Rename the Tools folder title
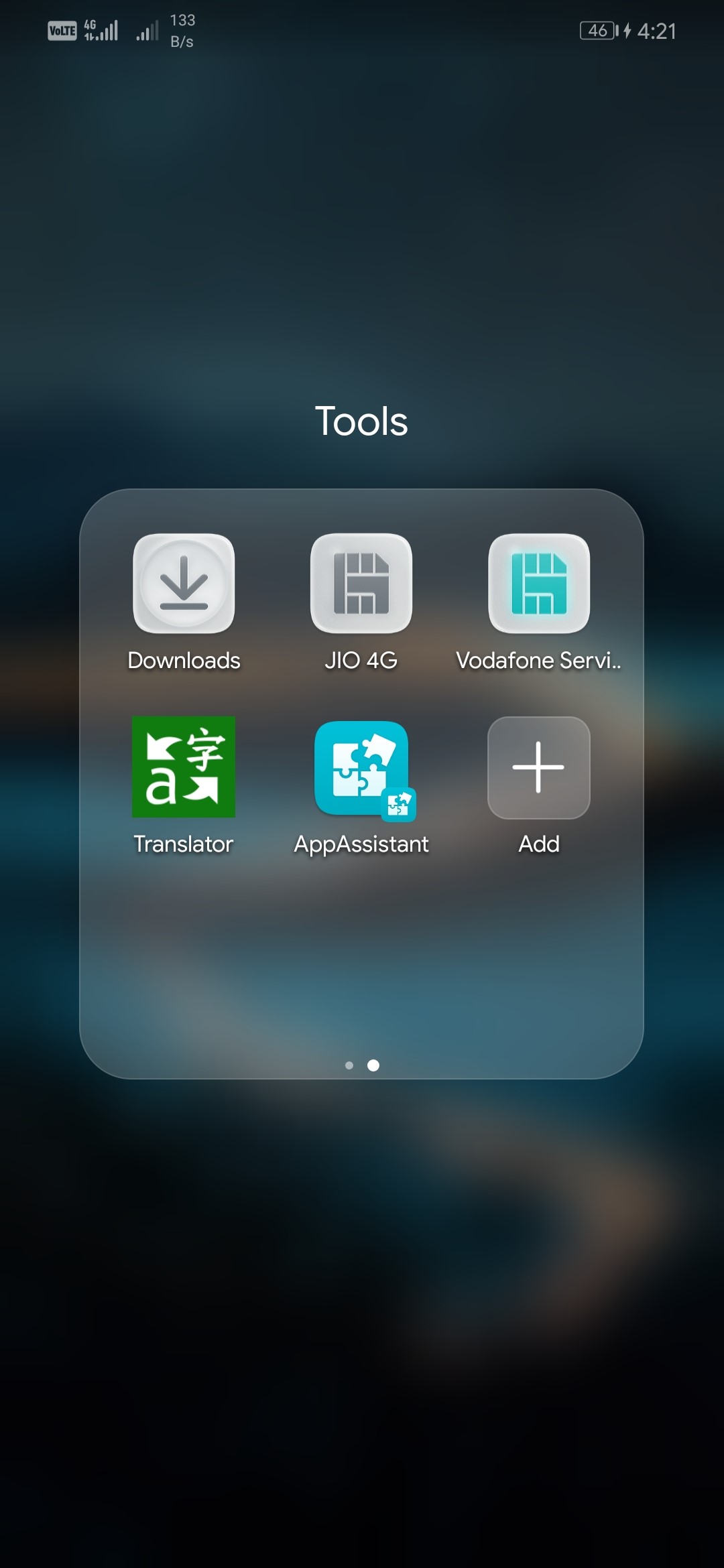This screenshot has width=724, height=1568. (x=361, y=421)
